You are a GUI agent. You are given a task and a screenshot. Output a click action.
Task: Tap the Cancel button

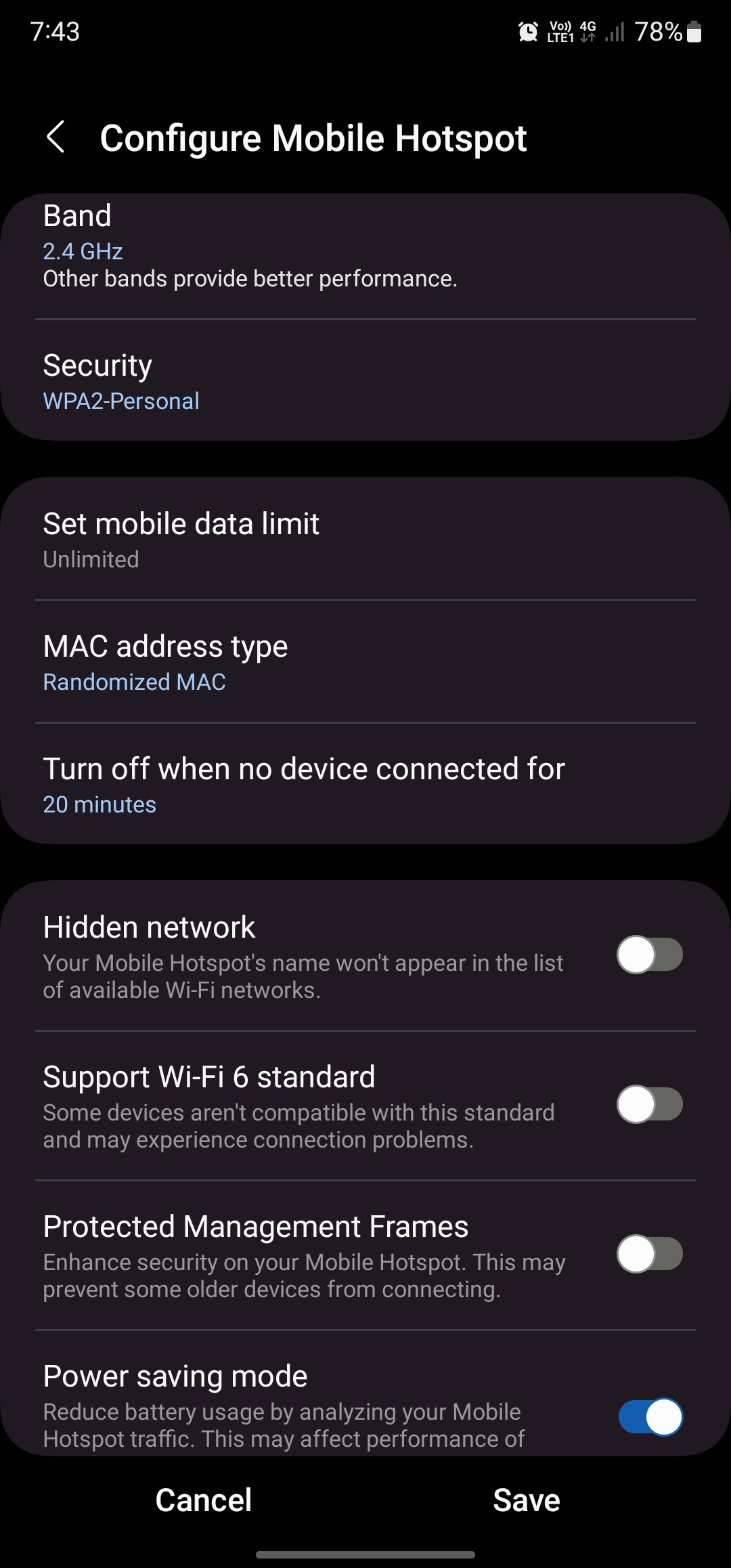pyautogui.click(x=204, y=1500)
